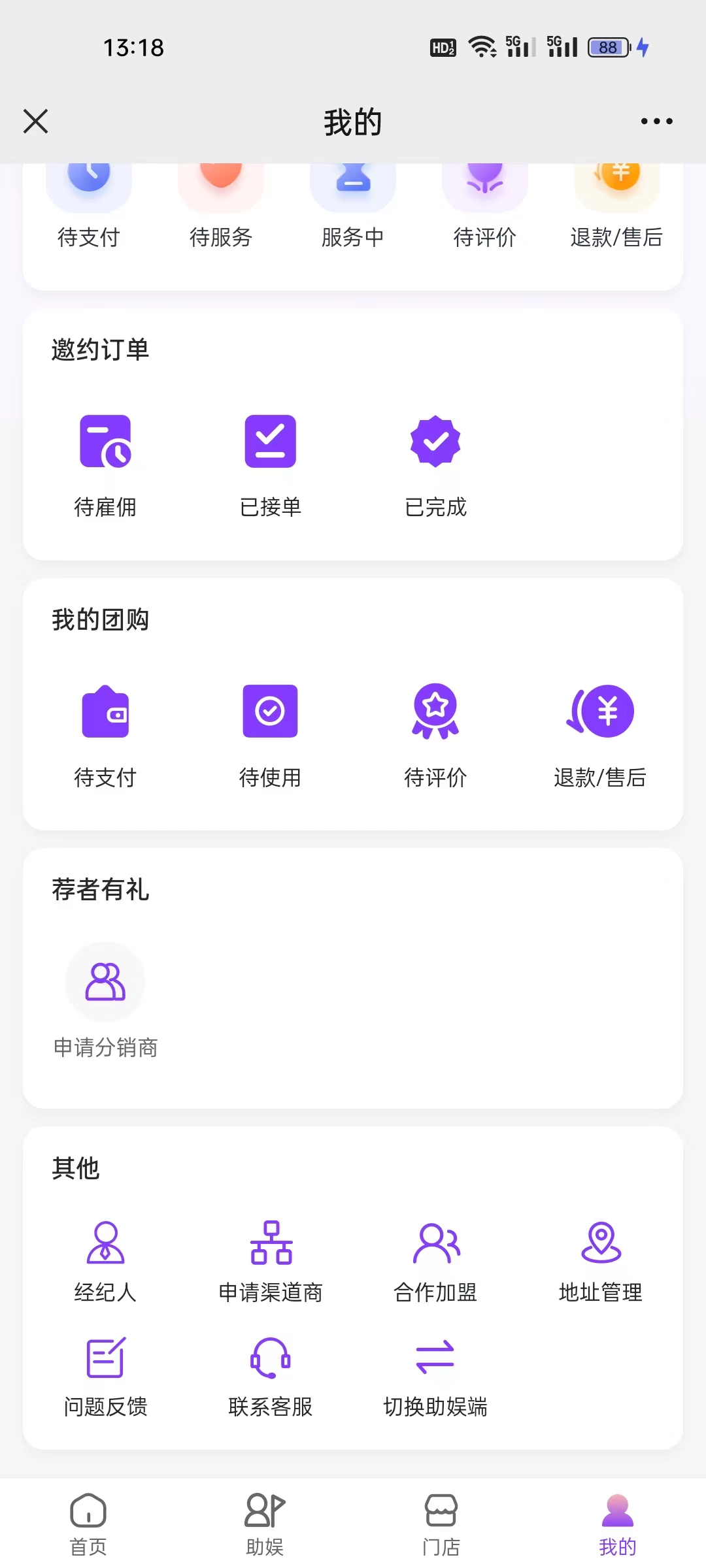Open 待服务 orders
The image size is (706, 1568).
(221, 209)
